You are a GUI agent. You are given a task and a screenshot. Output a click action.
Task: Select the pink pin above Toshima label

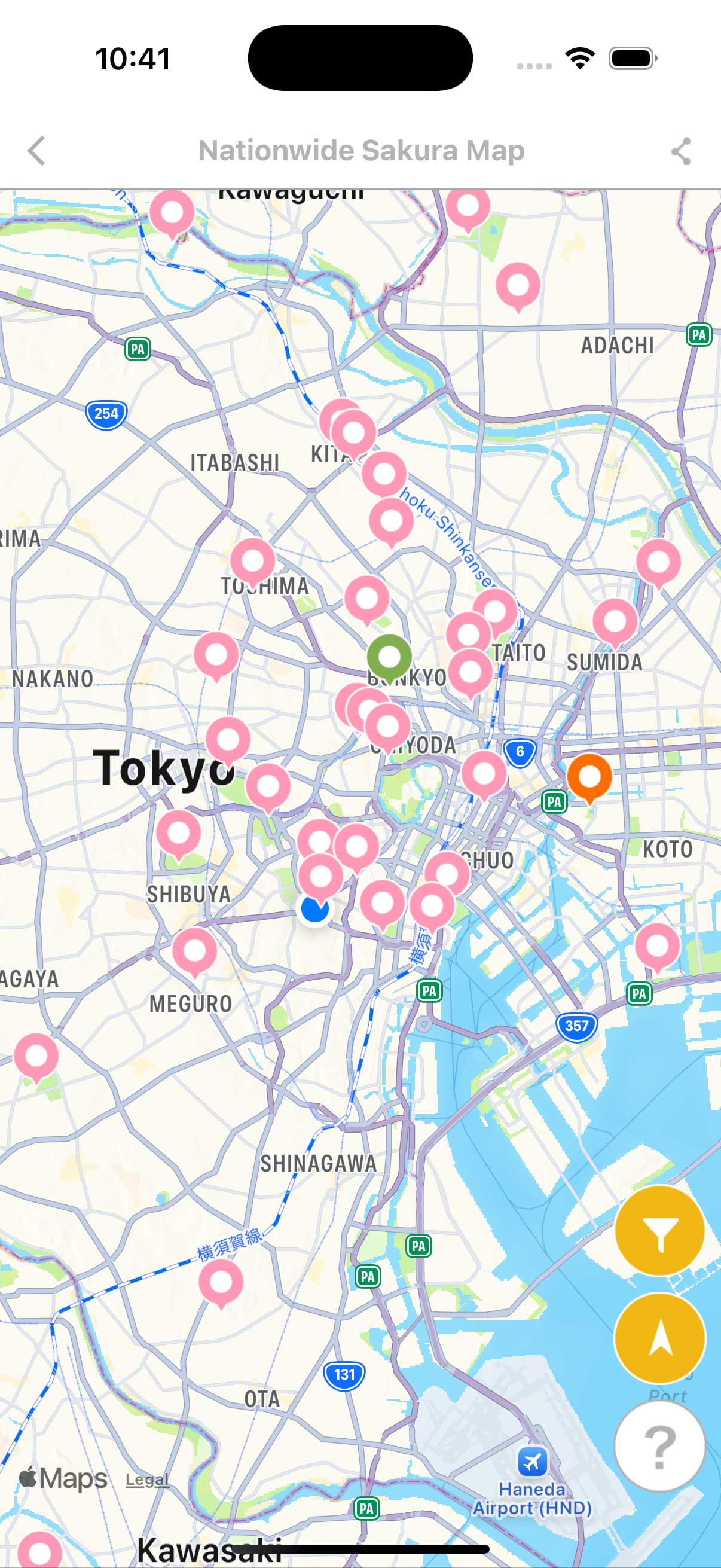pyautogui.click(x=252, y=560)
